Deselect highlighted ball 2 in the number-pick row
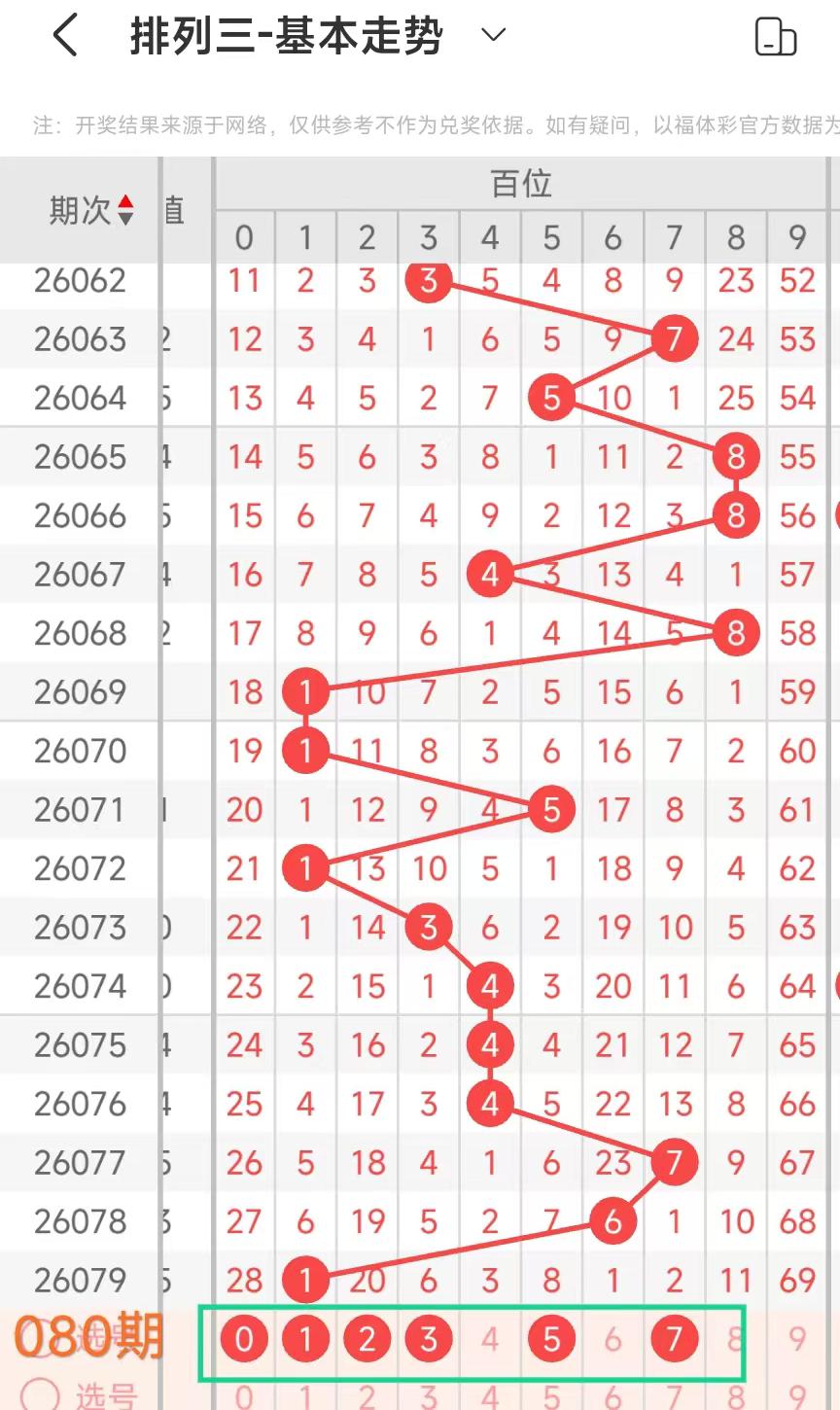This screenshot has width=840, height=1410. pyautogui.click(x=367, y=1340)
